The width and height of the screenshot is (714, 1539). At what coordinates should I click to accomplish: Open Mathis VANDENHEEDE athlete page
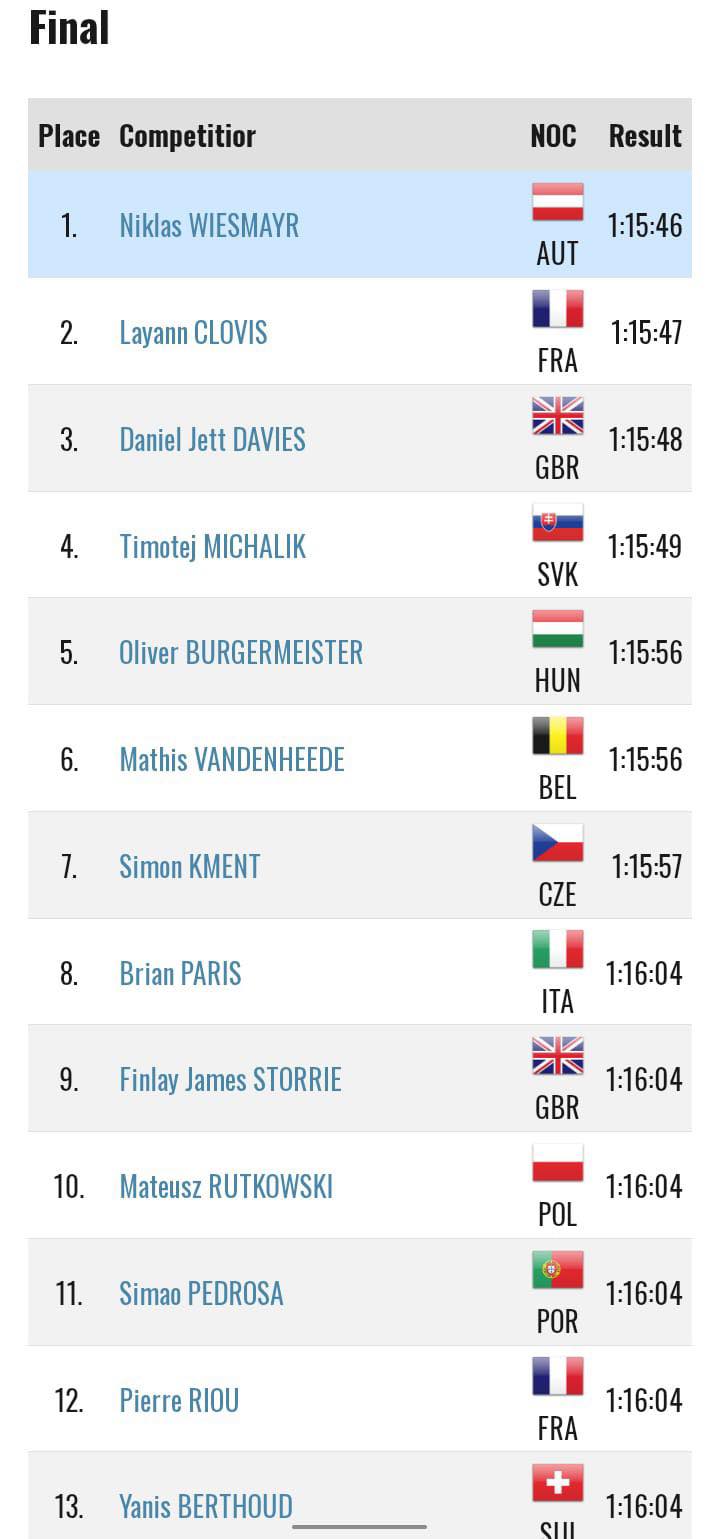click(232, 759)
